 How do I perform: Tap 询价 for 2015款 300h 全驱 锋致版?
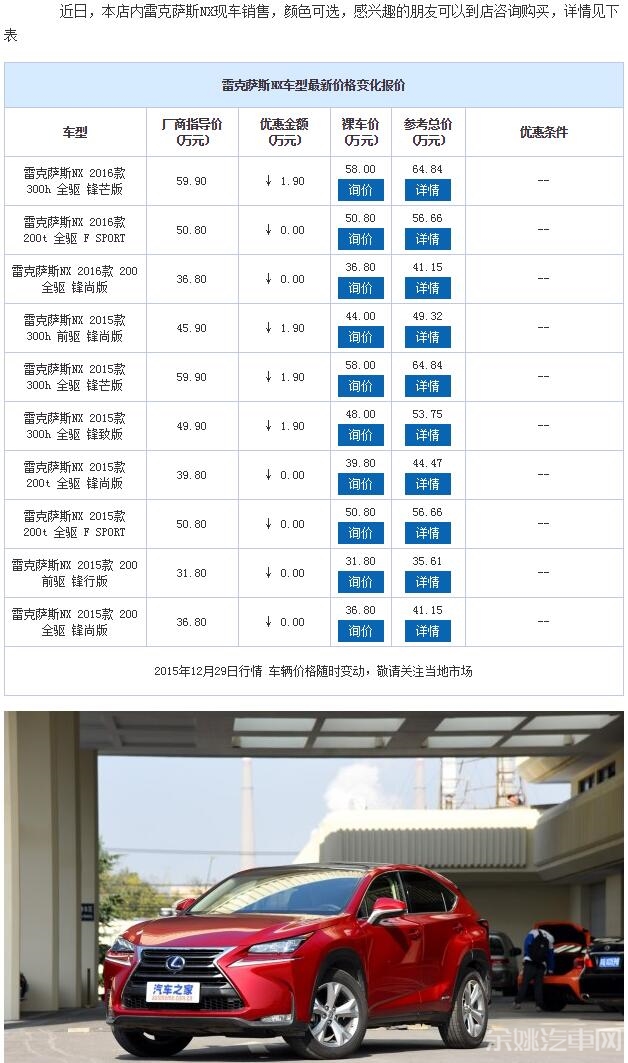pos(361,435)
